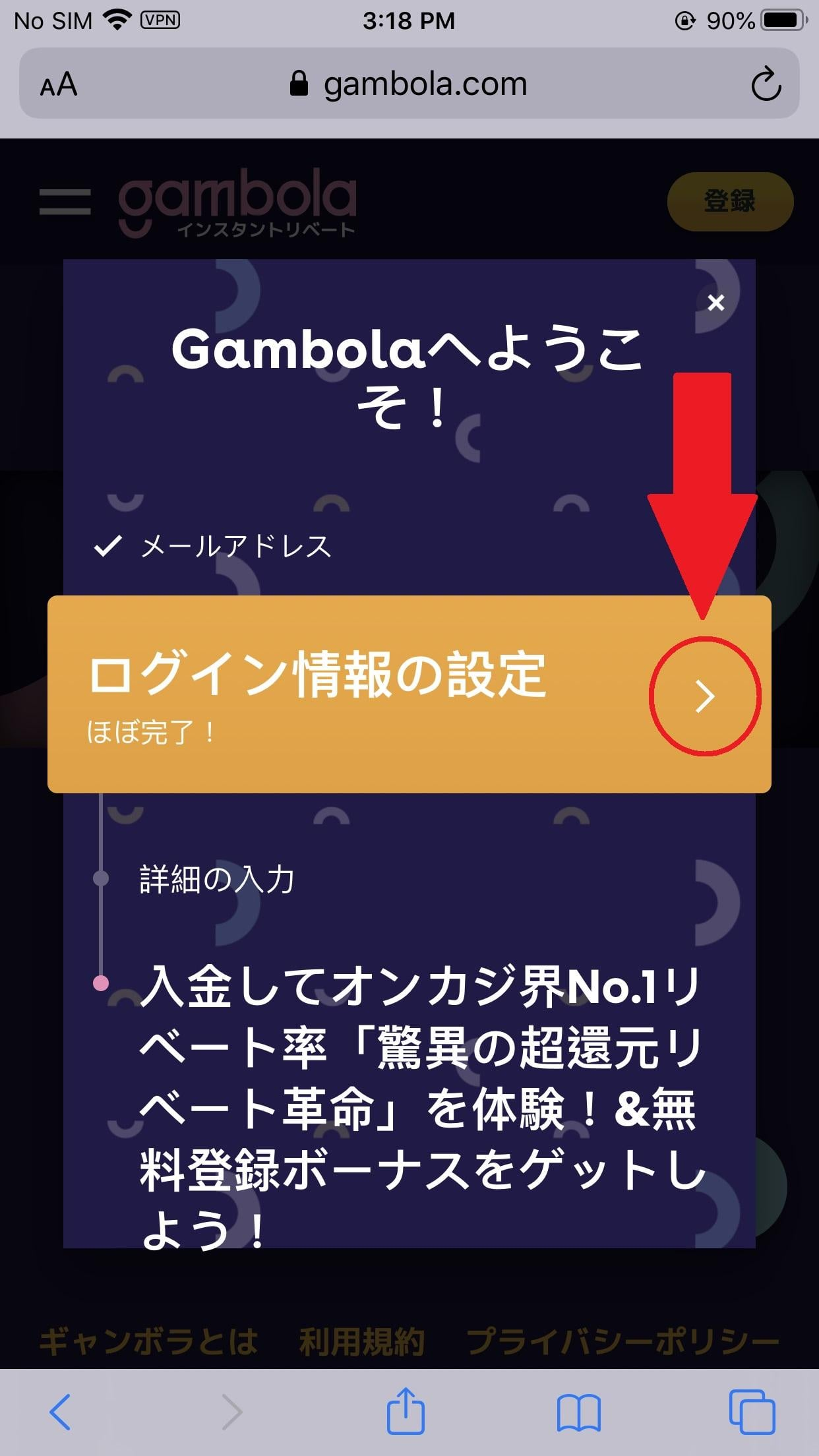Open the ログイン情報の設定 step
Screen dimensions: 819x1456
[x=704, y=696]
